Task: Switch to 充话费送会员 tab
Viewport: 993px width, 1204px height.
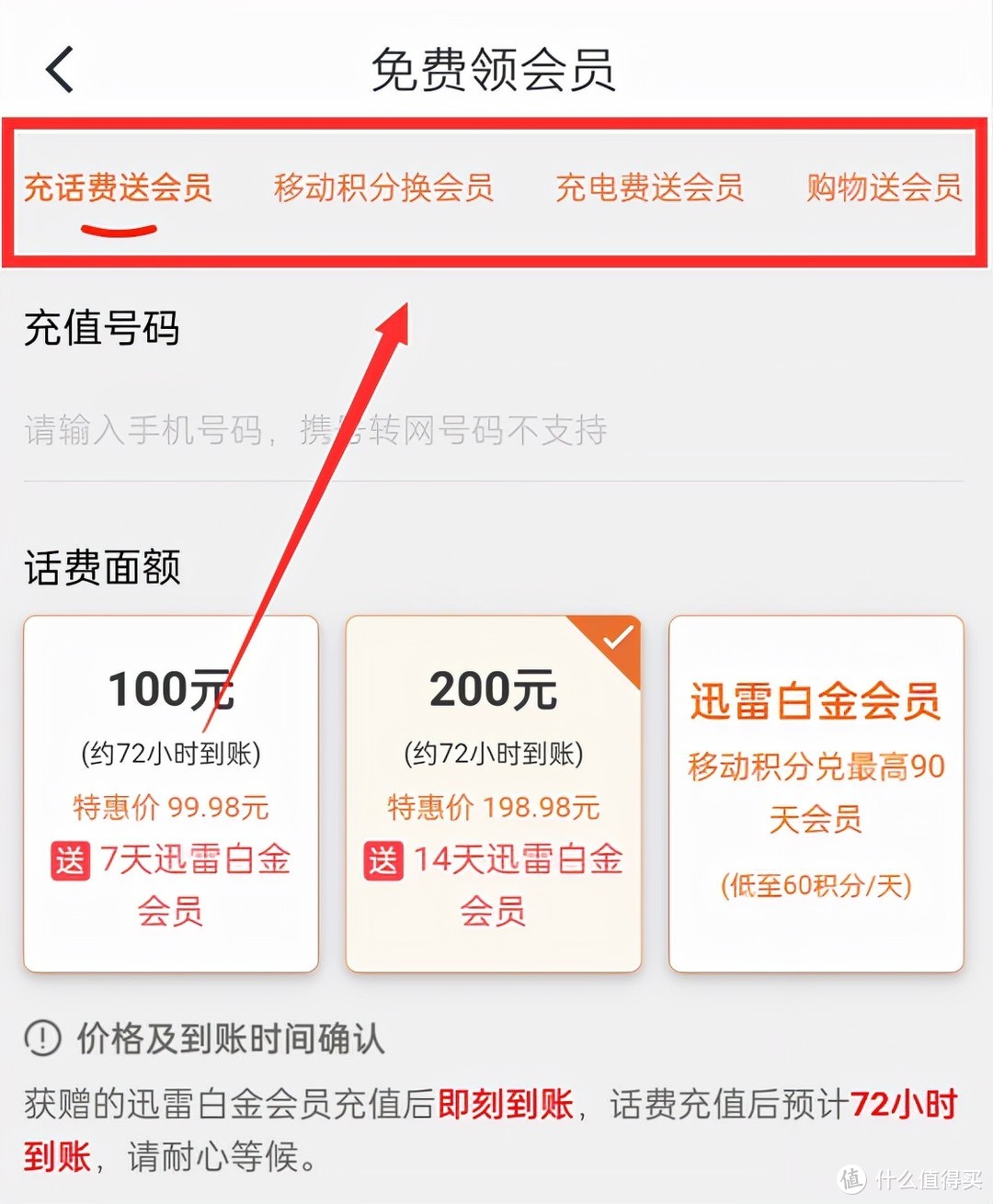Action: (118, 188)
